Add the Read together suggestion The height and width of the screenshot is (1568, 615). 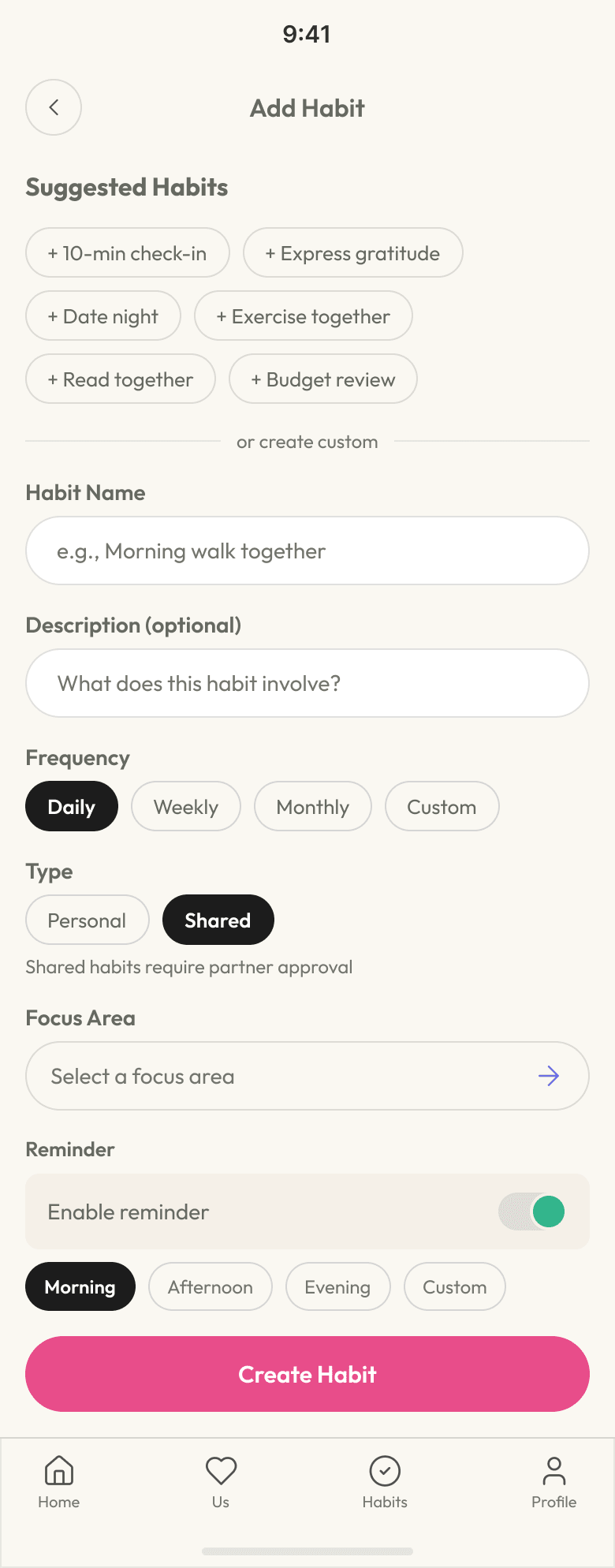pyautogui.click(x=121, y=379)
